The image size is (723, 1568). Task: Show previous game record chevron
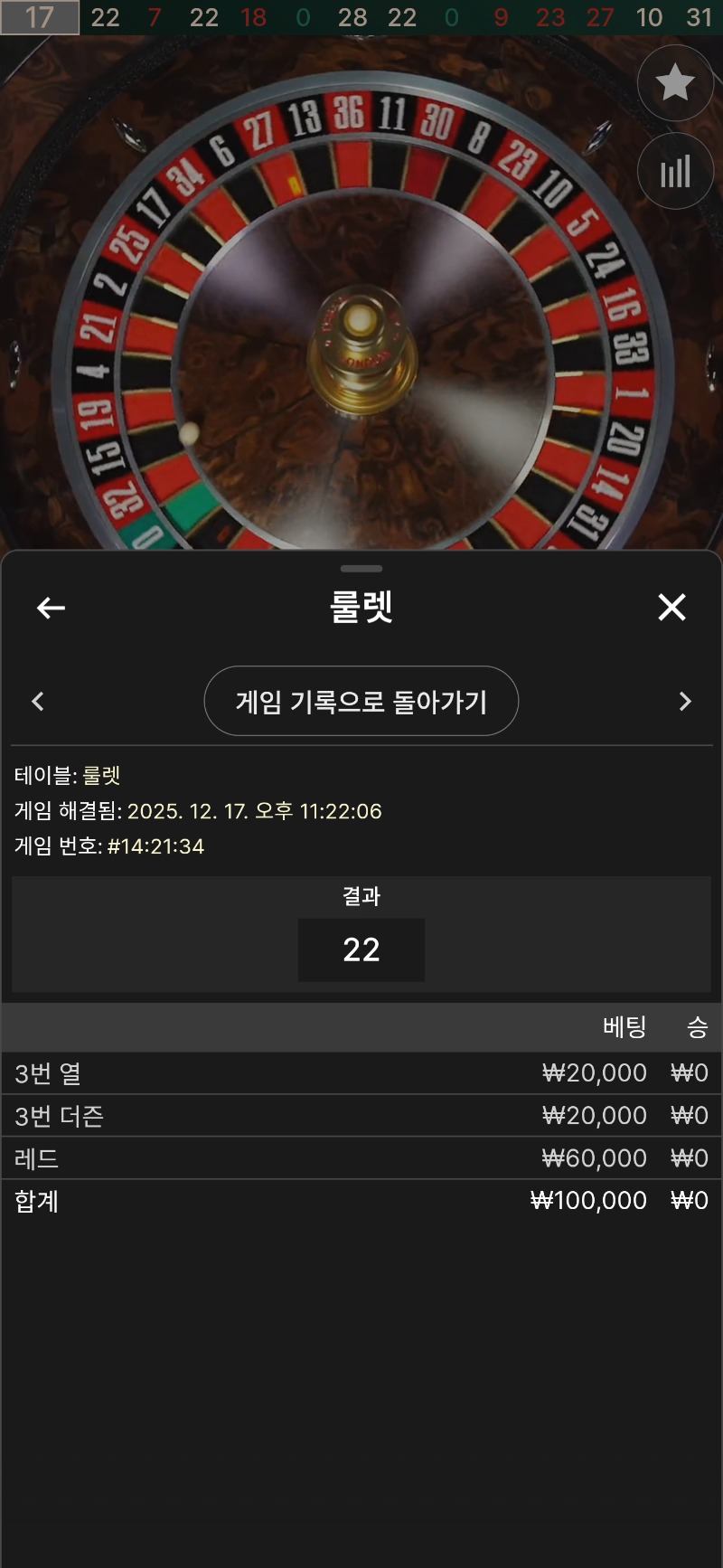[38, 702]
